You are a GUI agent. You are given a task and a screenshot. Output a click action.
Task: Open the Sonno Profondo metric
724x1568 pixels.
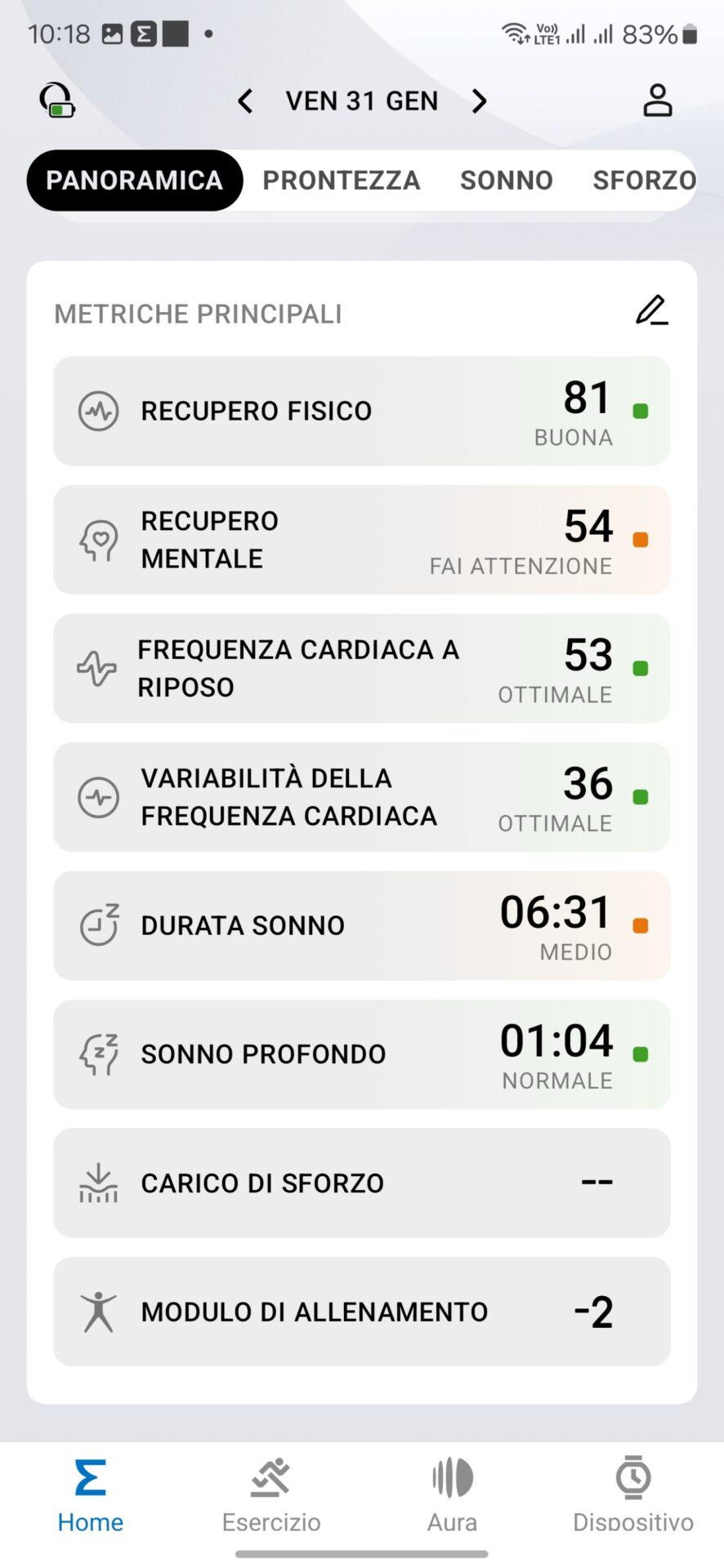coord(362,1054)
